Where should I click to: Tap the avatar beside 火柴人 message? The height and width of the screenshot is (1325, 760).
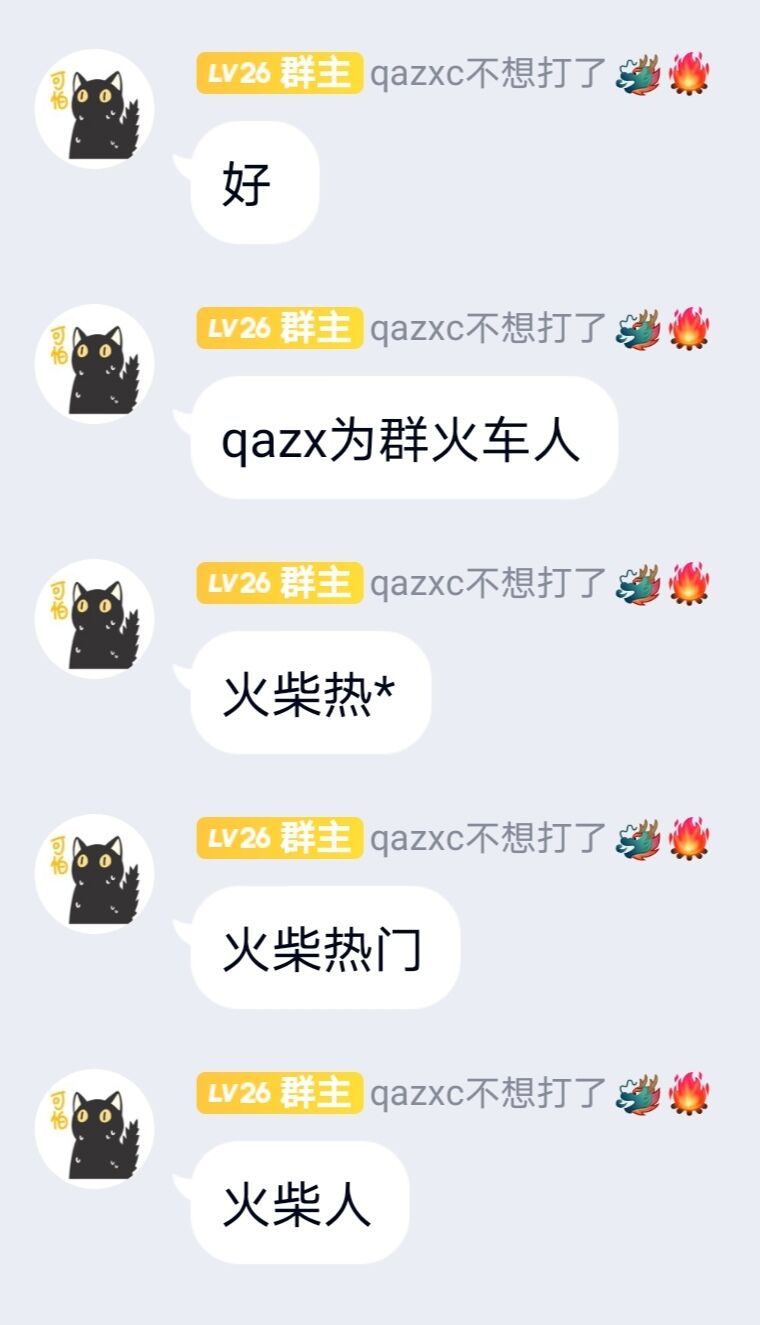click(x=95, y=1129)
